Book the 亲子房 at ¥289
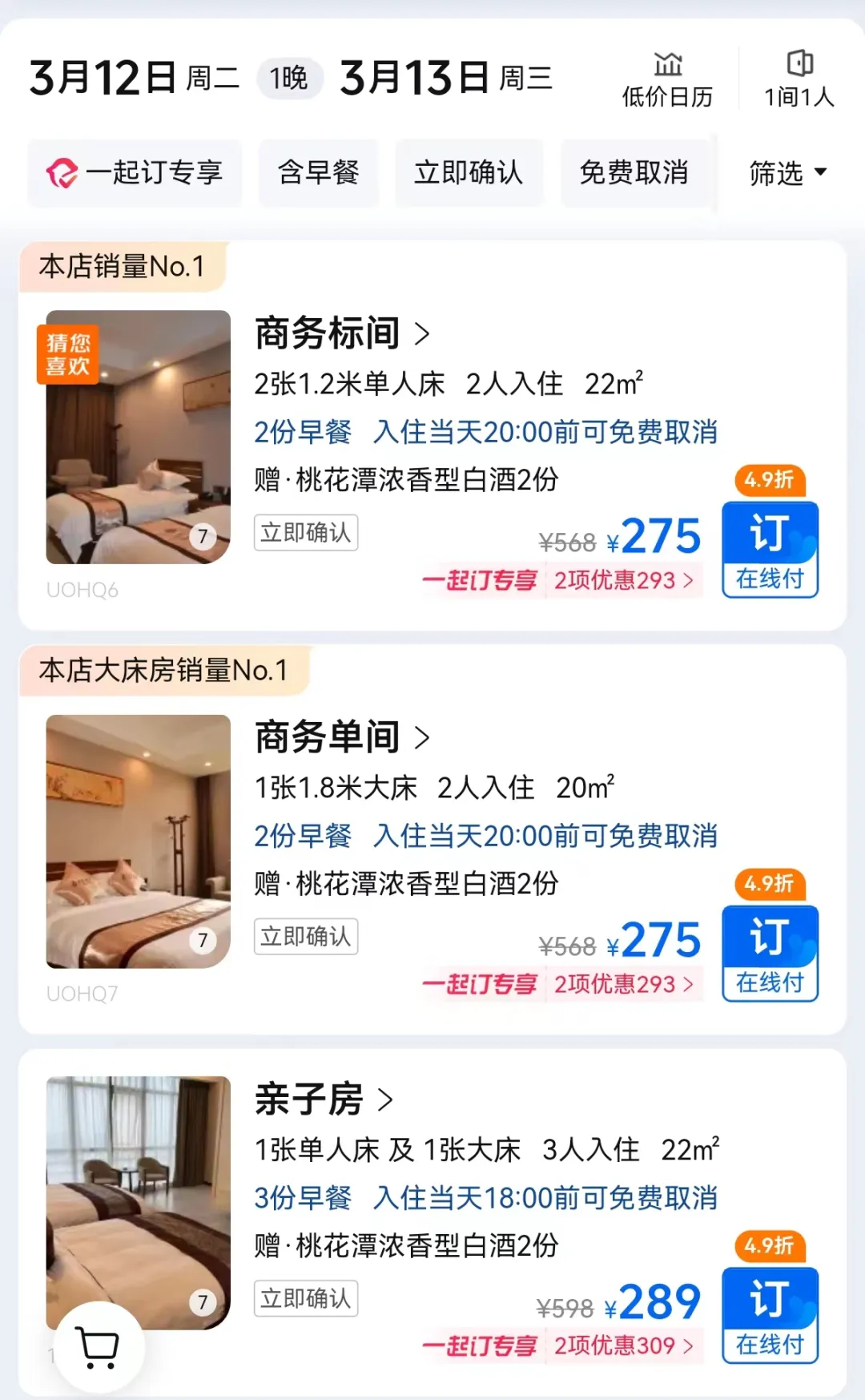 (x=770, y=1315)
